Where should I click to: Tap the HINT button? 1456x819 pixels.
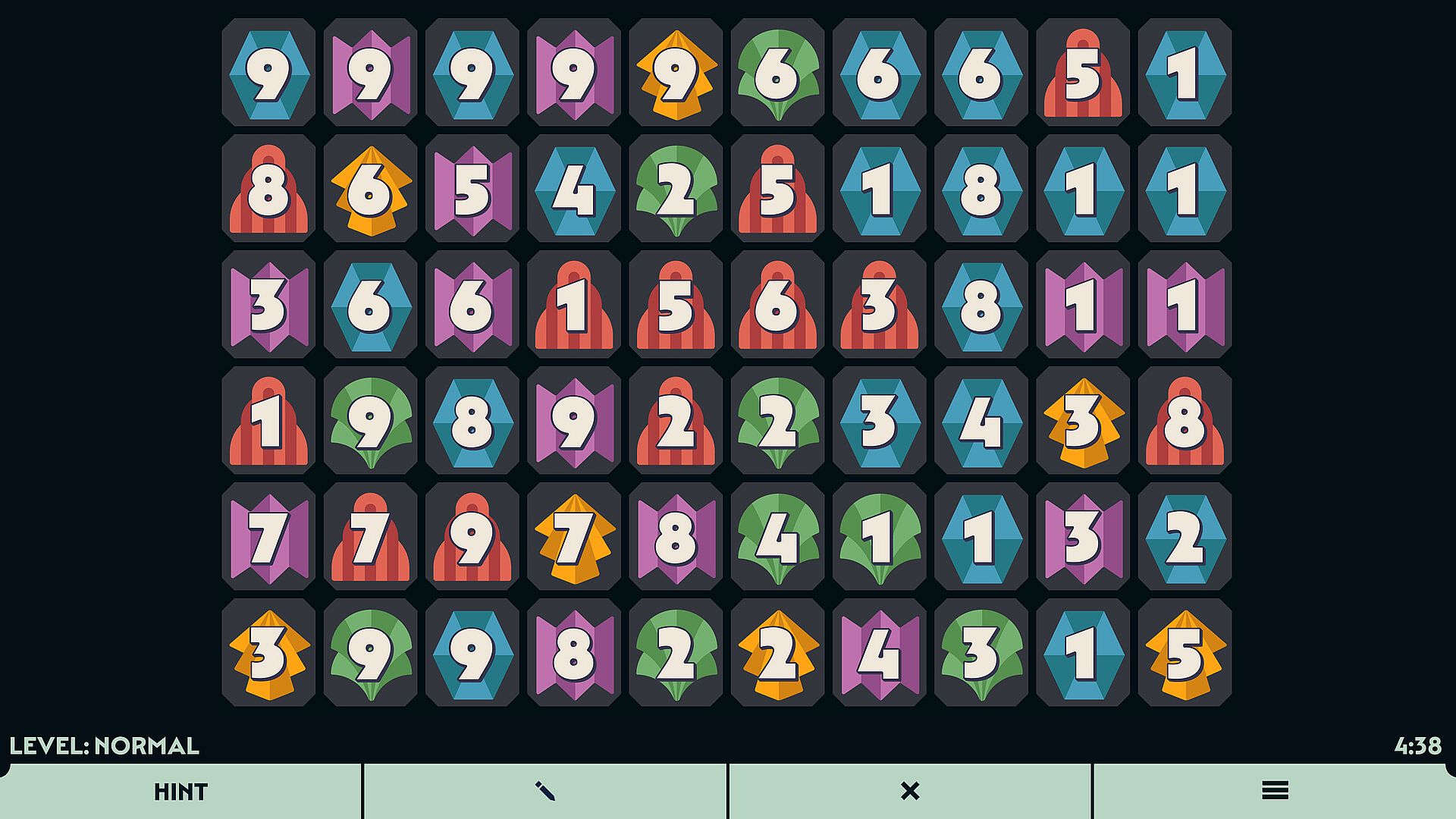180,792
